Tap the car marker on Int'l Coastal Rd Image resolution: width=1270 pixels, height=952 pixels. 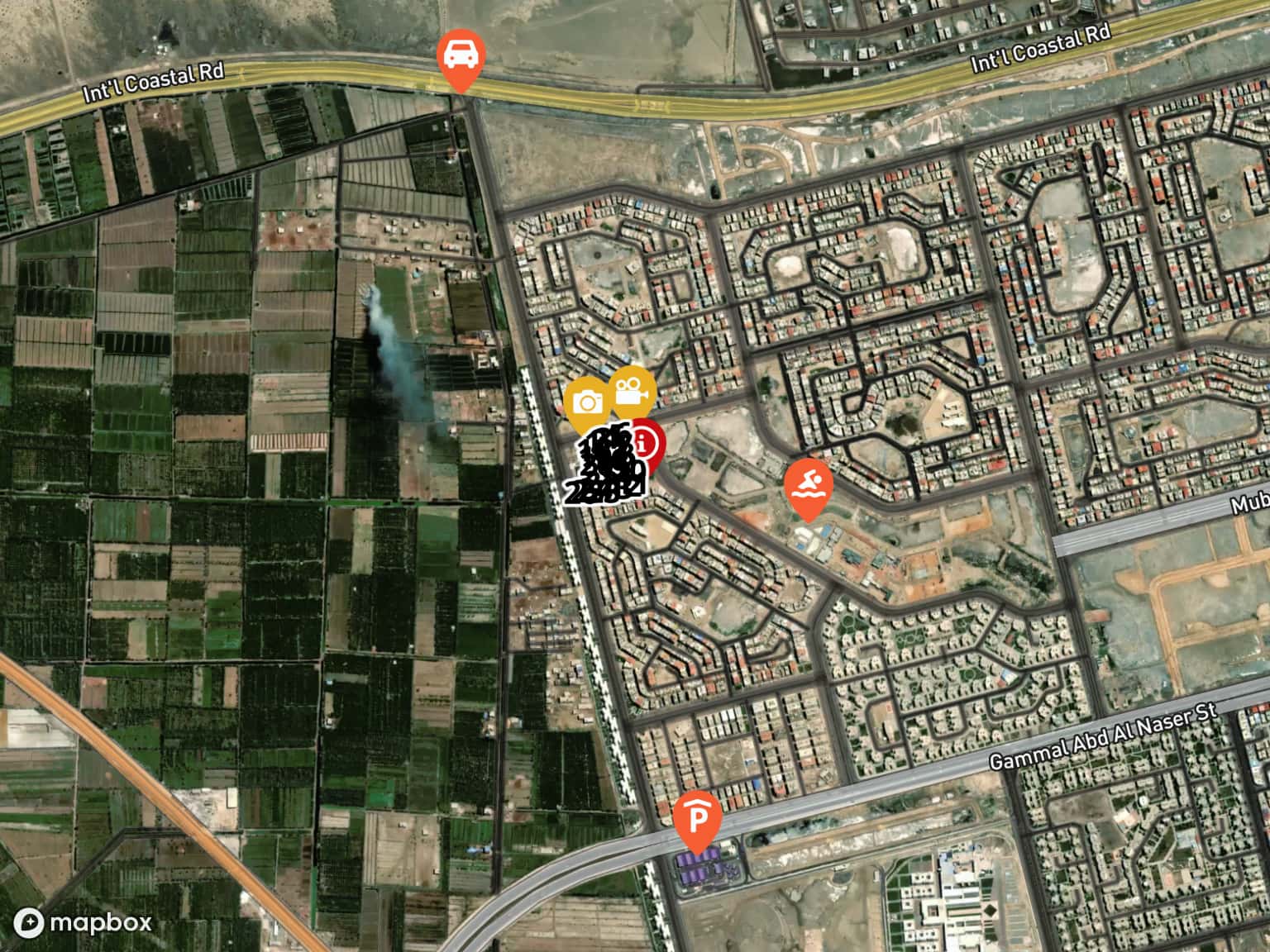click(461, 56)
